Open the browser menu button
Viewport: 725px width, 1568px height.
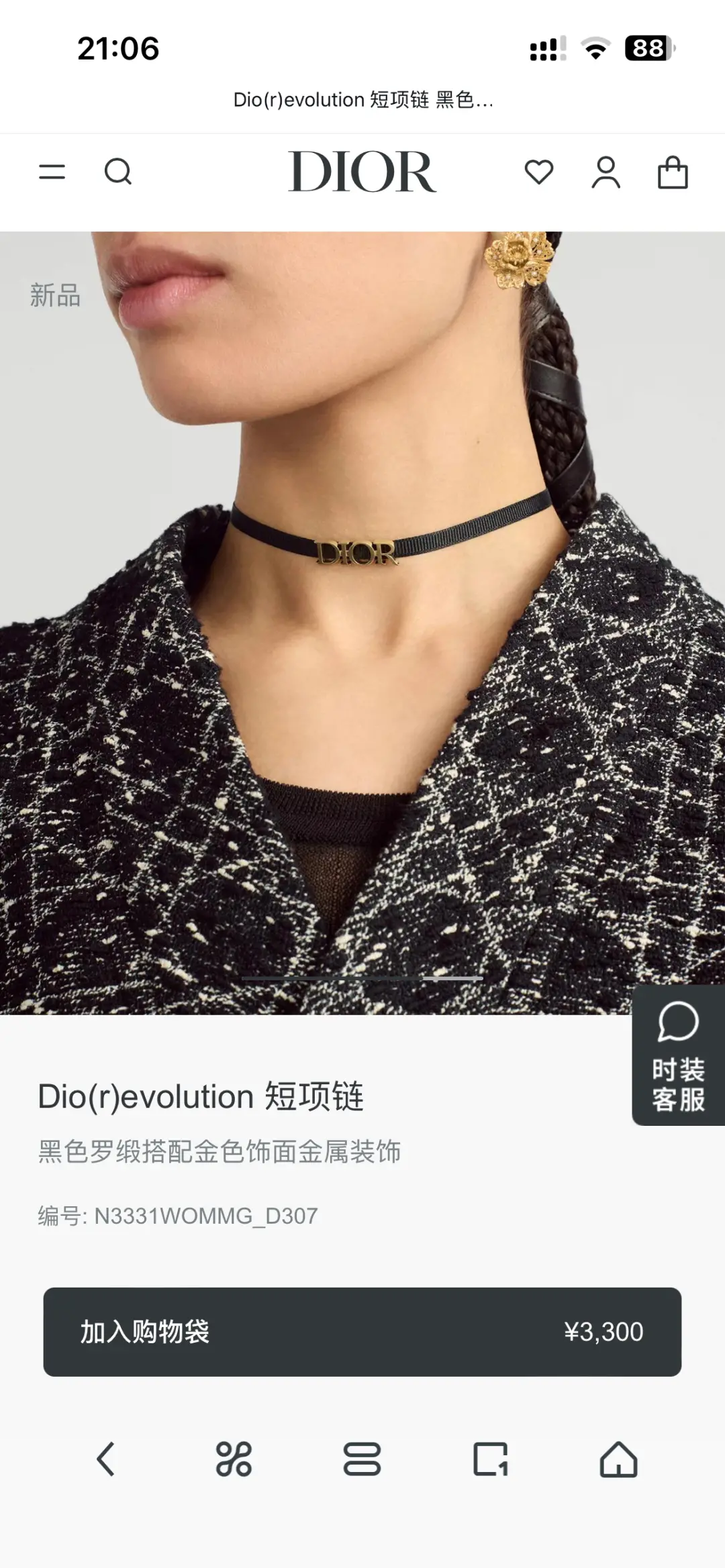pos(362,1459)
